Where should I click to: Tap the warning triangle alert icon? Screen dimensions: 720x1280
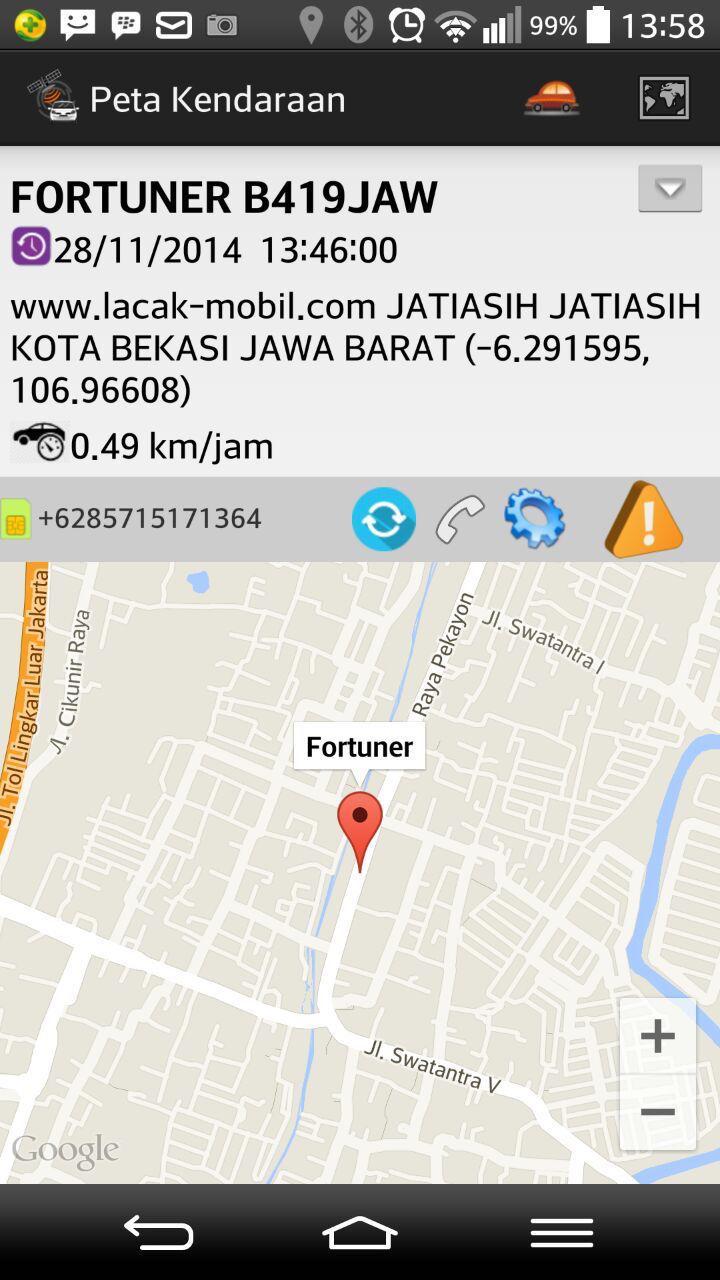(x=643, y=518)
